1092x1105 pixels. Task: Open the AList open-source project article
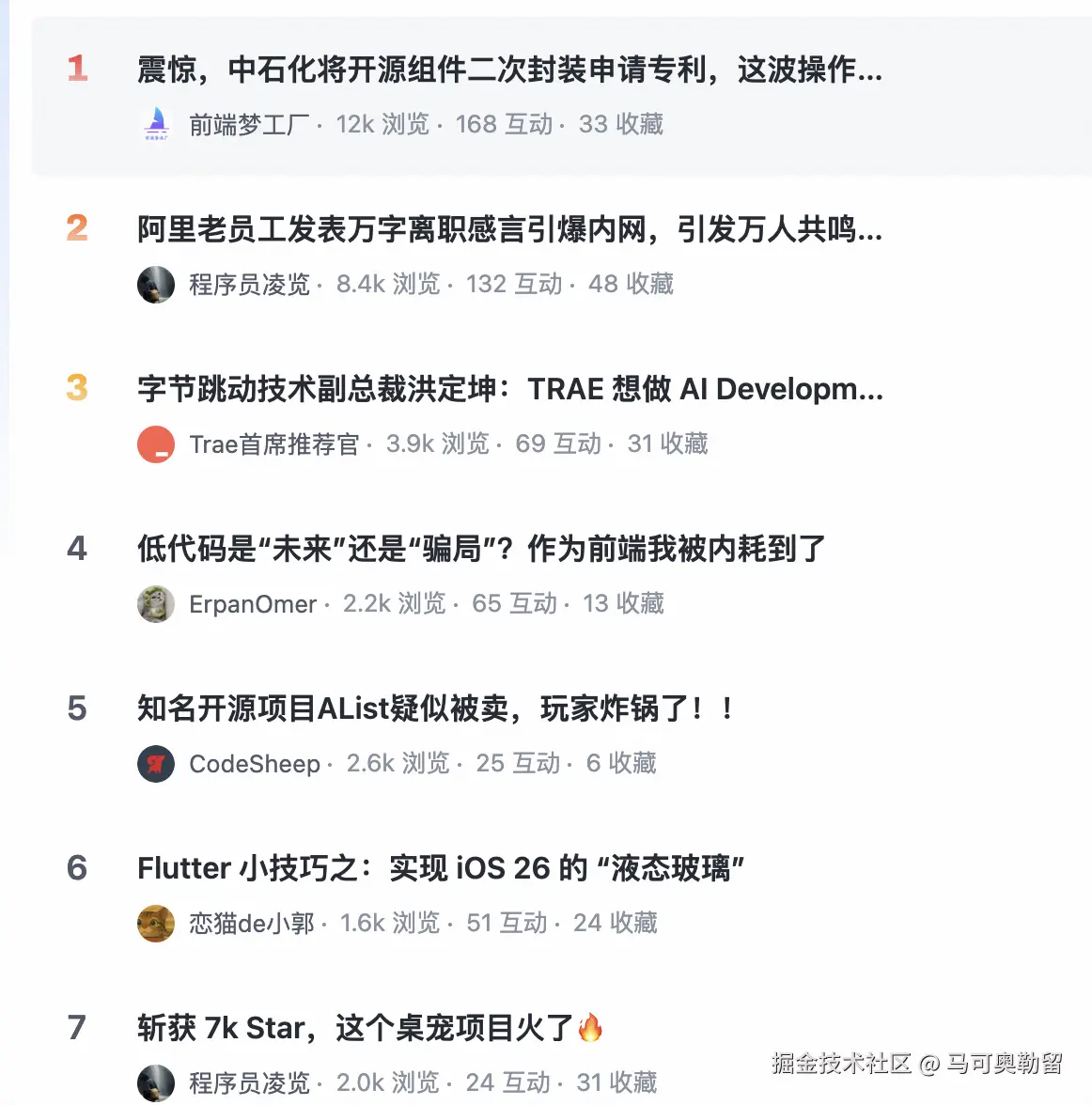pyautogui.click(x=434, y=708)
